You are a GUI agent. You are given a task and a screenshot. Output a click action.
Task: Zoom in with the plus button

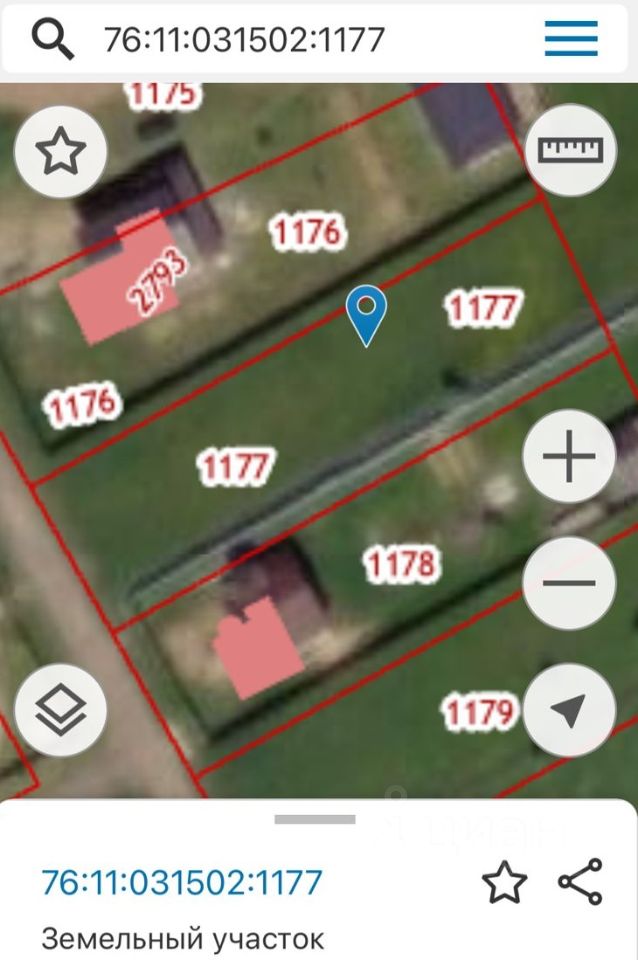(569, 457)
